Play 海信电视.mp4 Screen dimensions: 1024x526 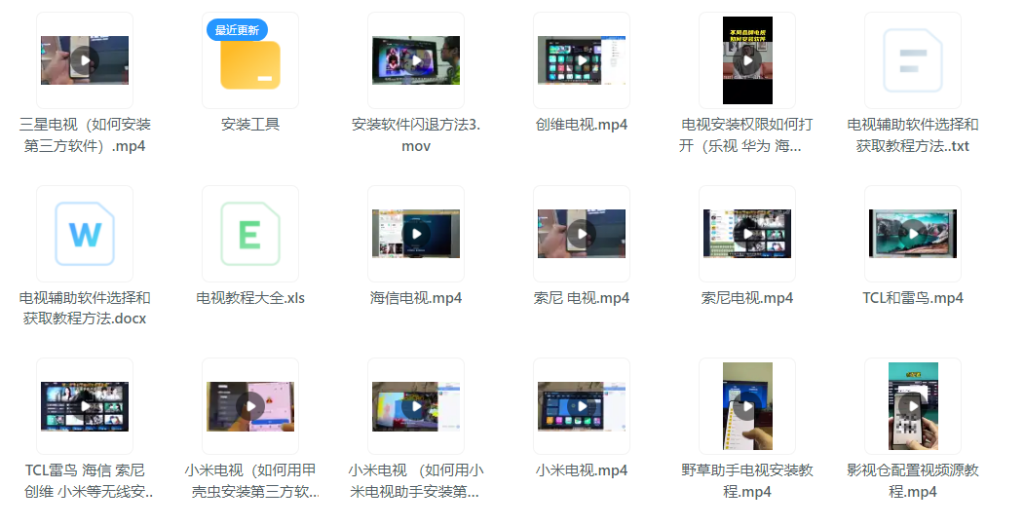416,234
